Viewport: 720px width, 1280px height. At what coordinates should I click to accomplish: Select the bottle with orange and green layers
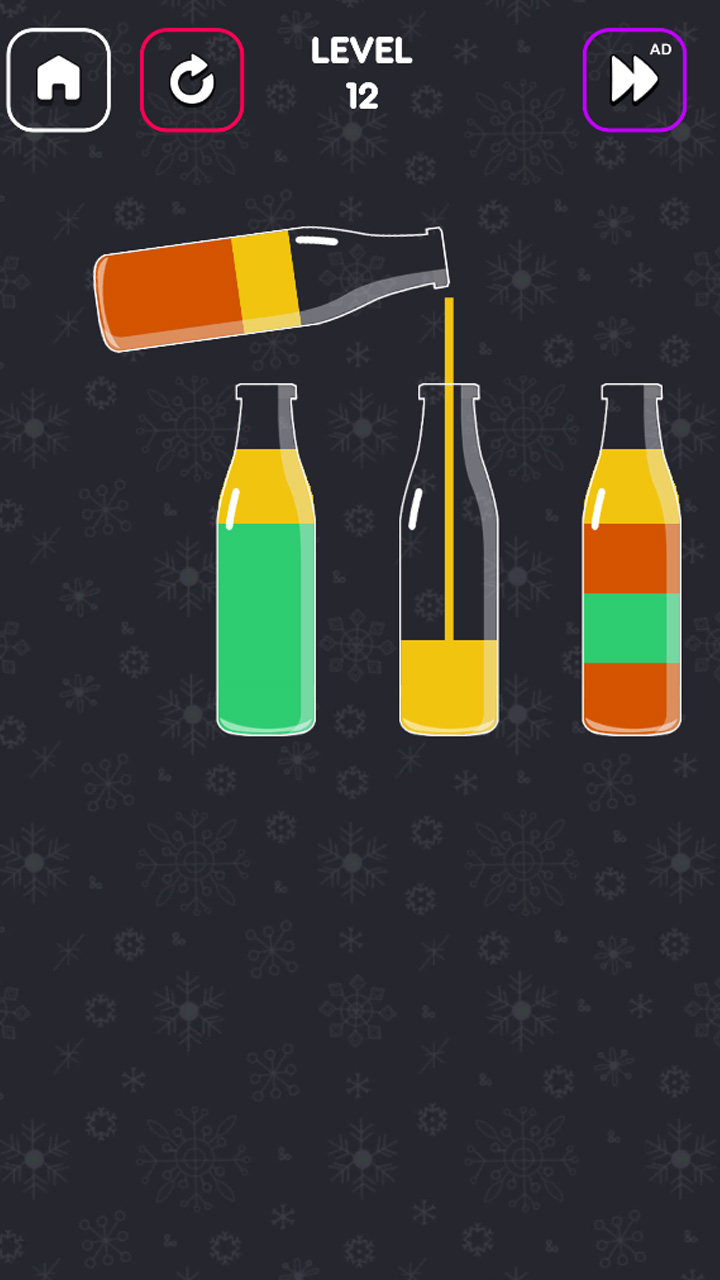(x=631, y=600)
